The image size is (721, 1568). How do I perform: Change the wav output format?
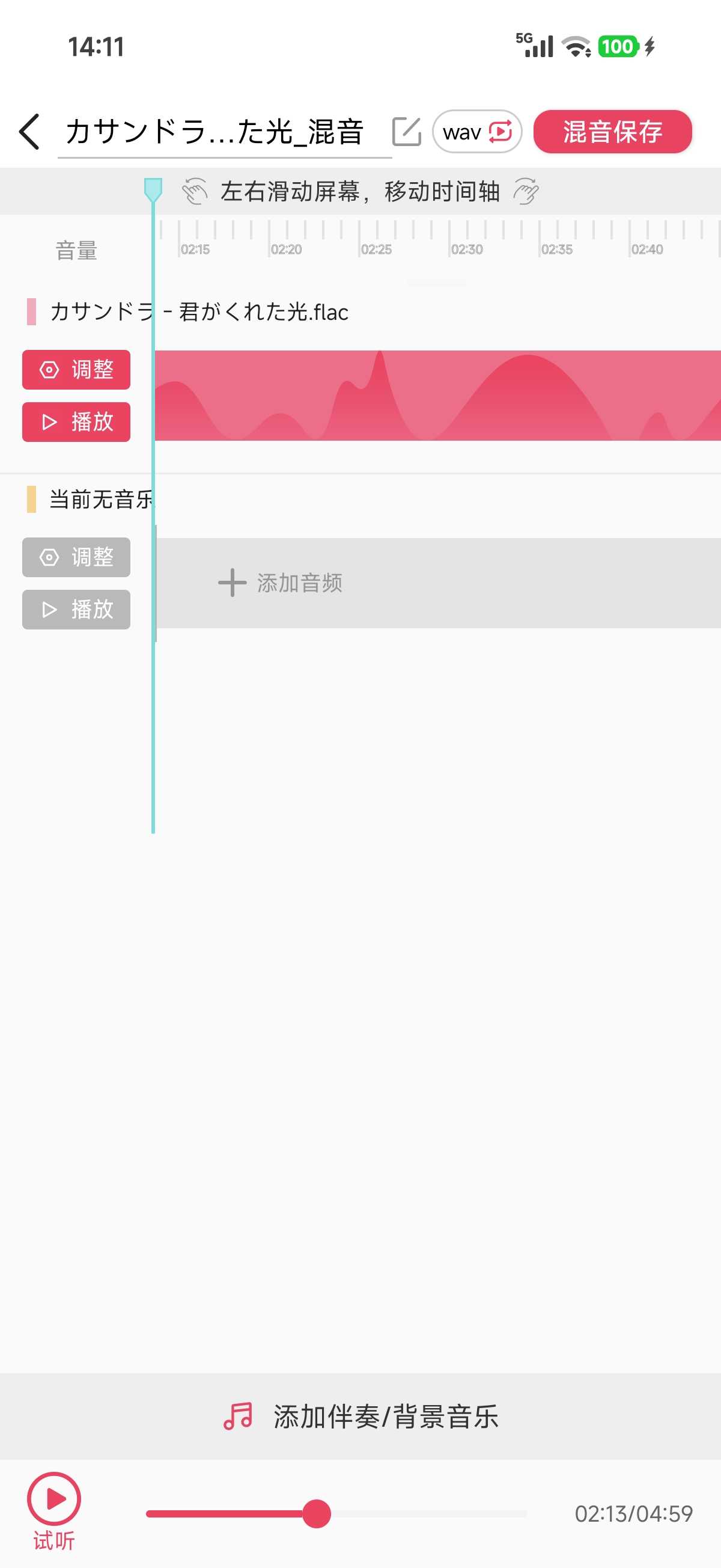click(477, 132)
